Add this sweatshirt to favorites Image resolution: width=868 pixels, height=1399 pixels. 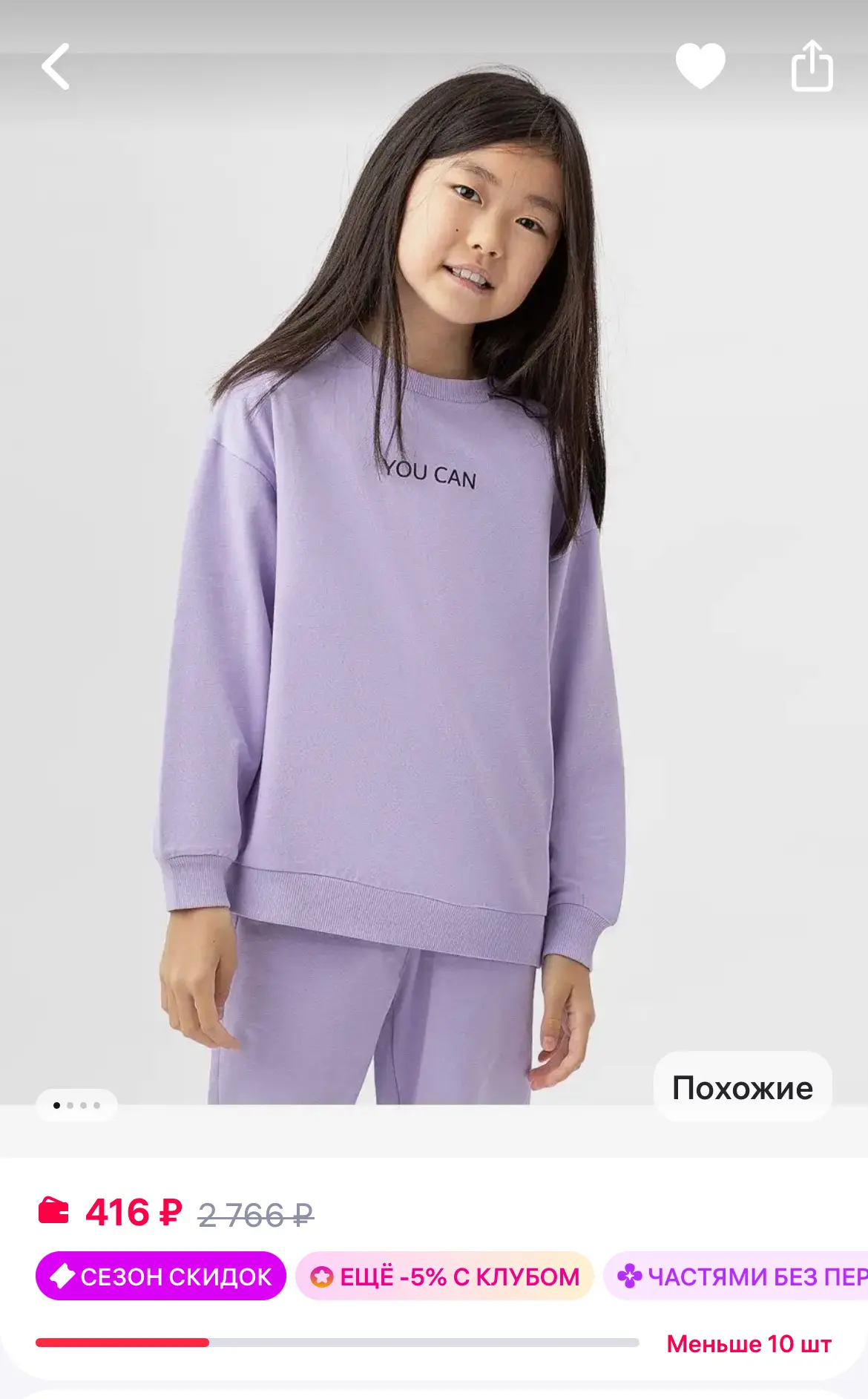700,65
